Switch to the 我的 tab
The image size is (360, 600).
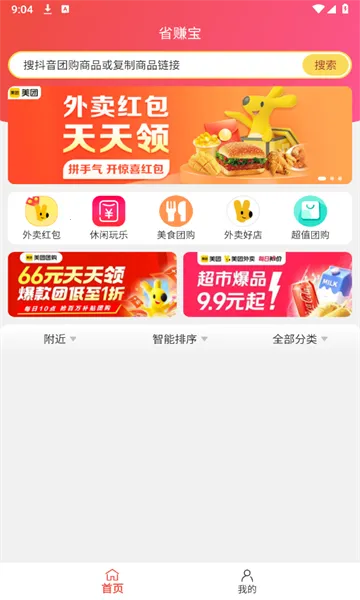pos(247,581)
